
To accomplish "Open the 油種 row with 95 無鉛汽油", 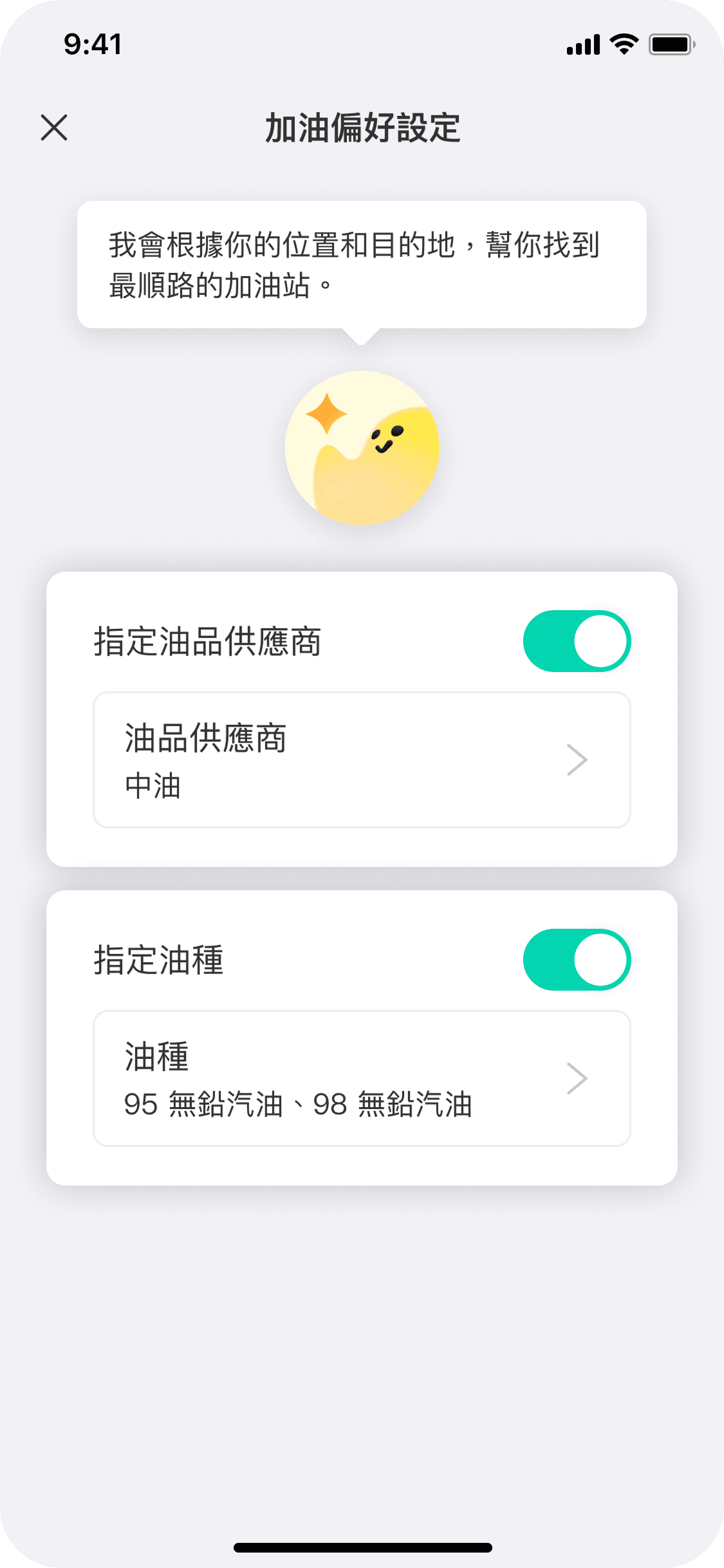I will (x=362, y=1079).
